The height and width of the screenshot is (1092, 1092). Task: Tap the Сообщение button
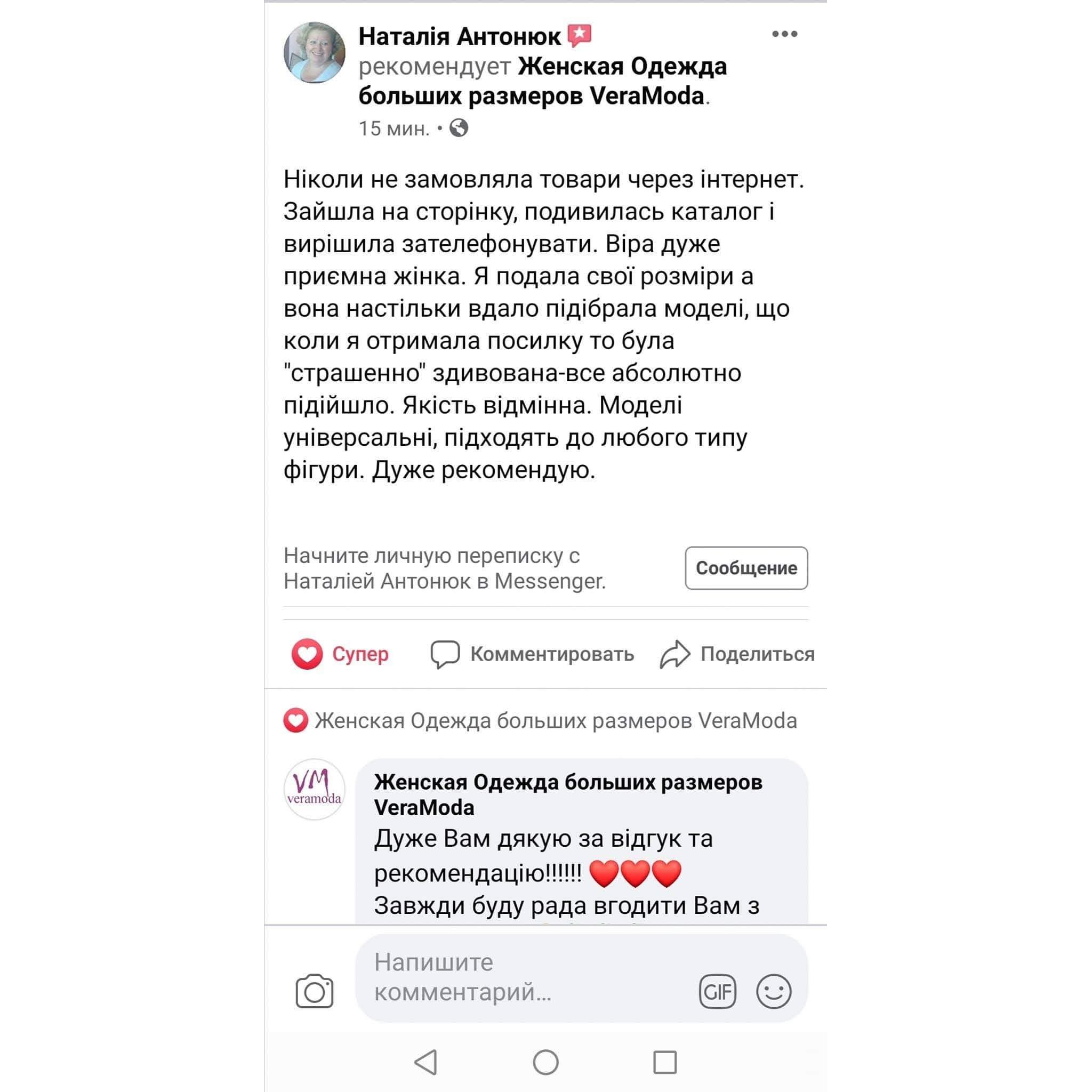(x=745, y=568)
